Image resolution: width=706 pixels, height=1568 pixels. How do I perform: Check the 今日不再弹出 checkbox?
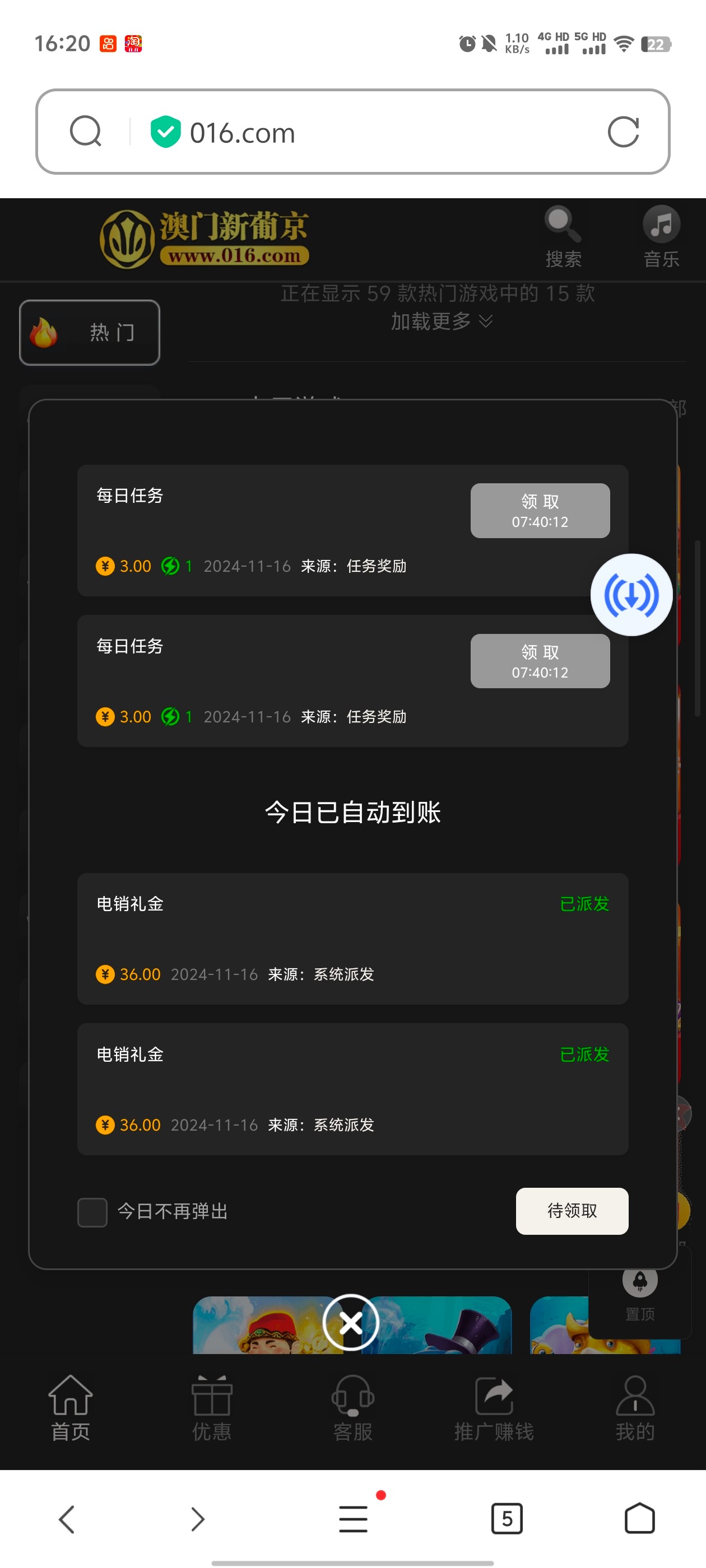click(x=92, y=1211)
